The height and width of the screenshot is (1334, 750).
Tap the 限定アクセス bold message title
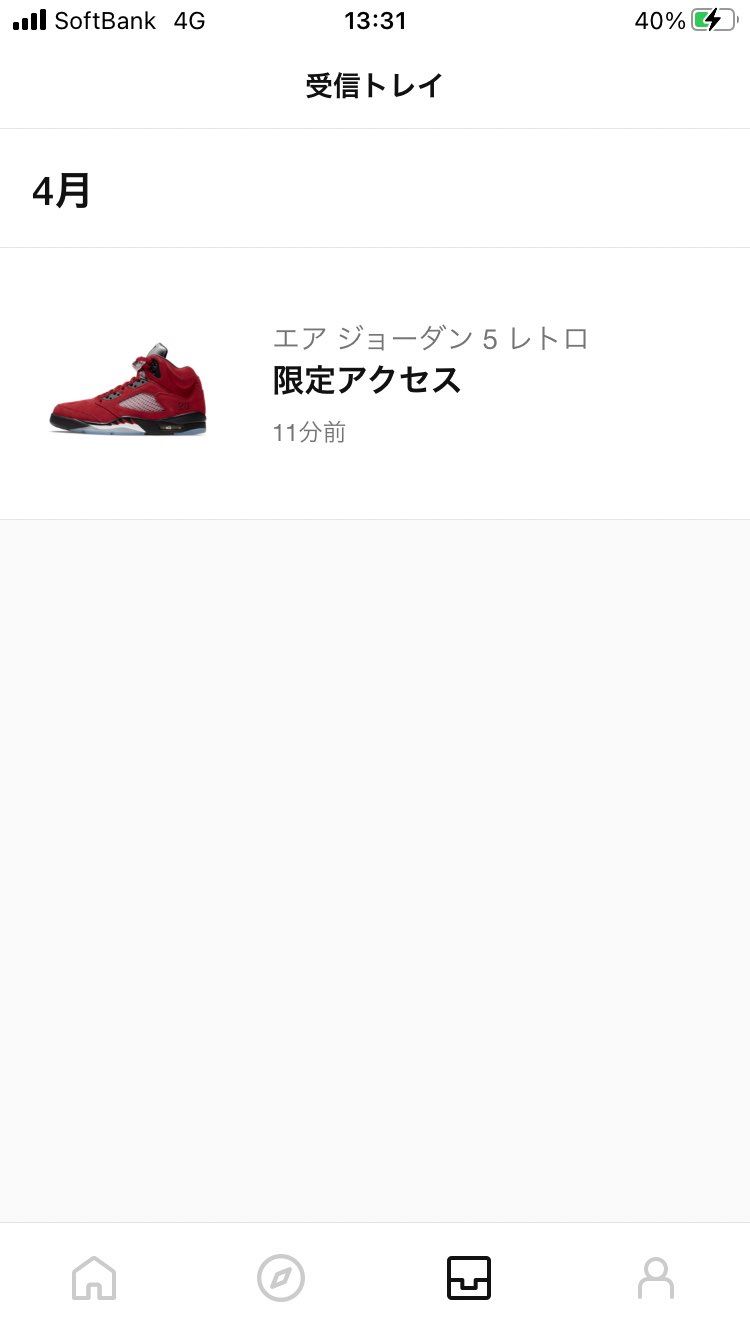click(366, 380)
